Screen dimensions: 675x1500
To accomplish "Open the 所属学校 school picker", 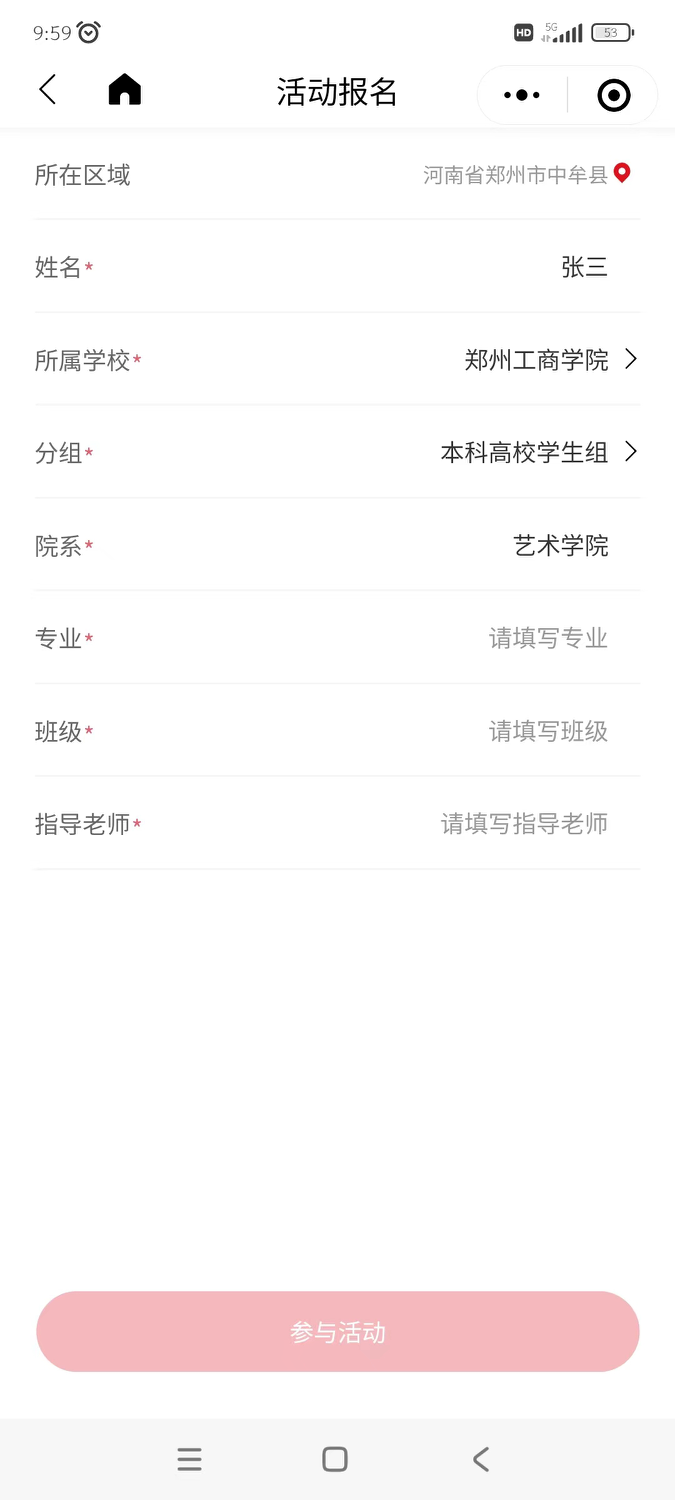I will [x=548, y=360].
